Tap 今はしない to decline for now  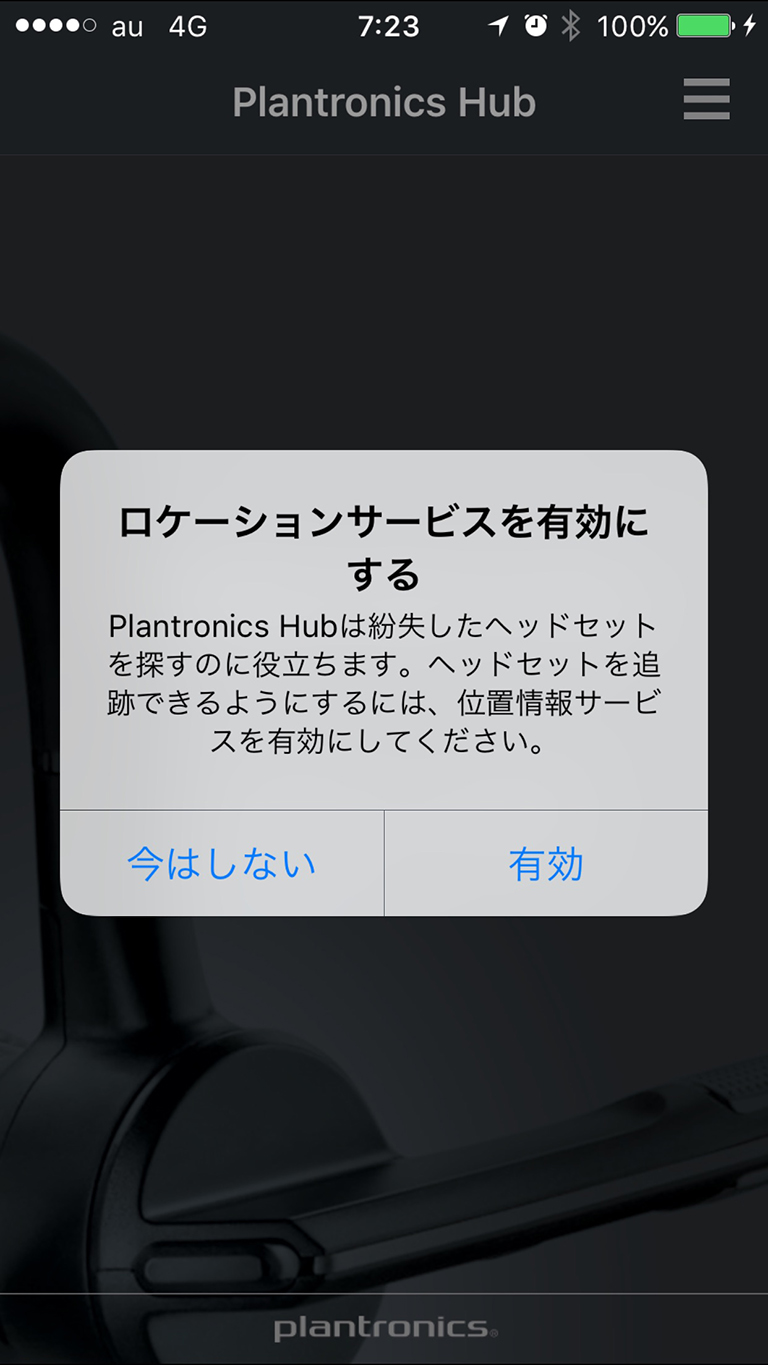(x=222, y=864)
